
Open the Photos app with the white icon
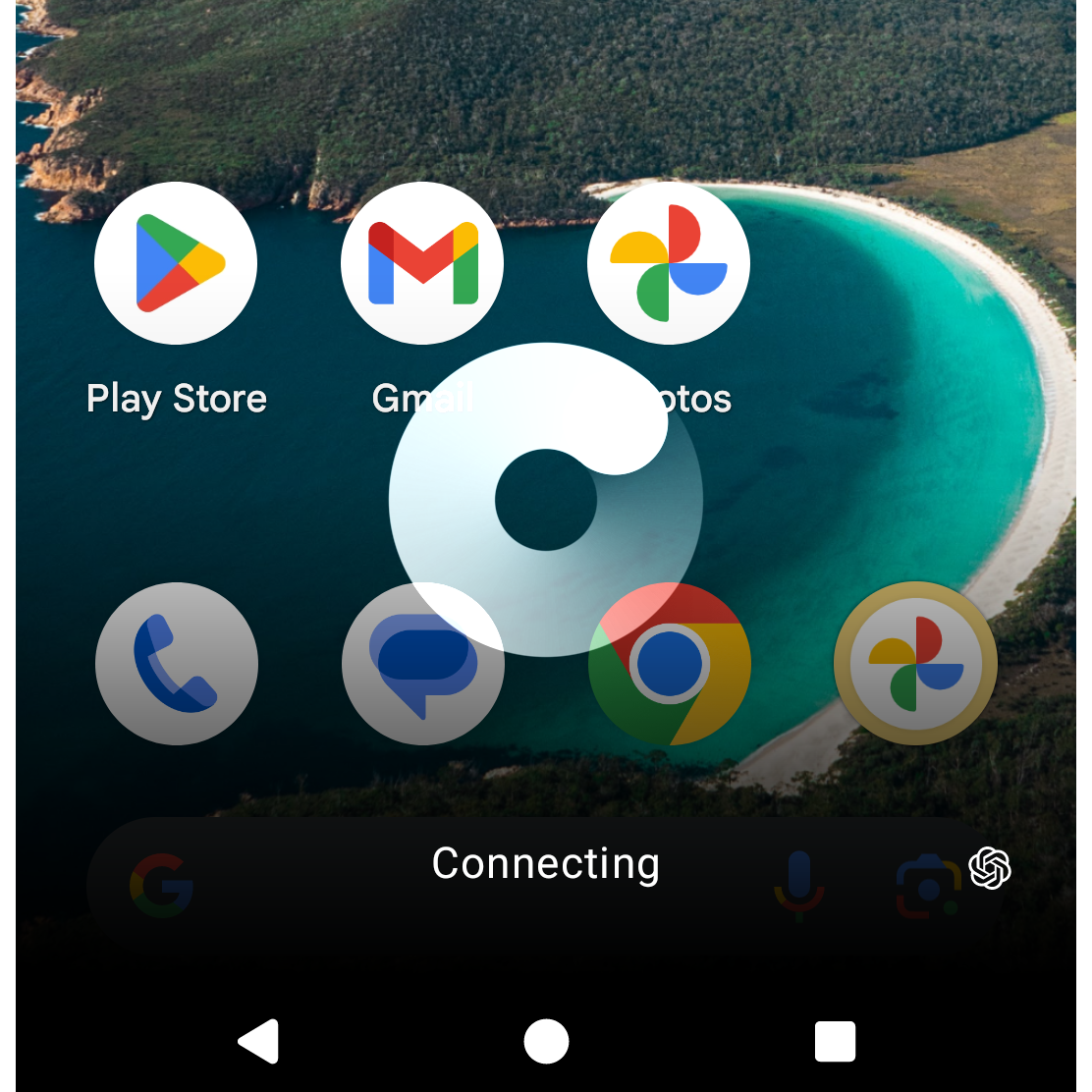(669, 263)
